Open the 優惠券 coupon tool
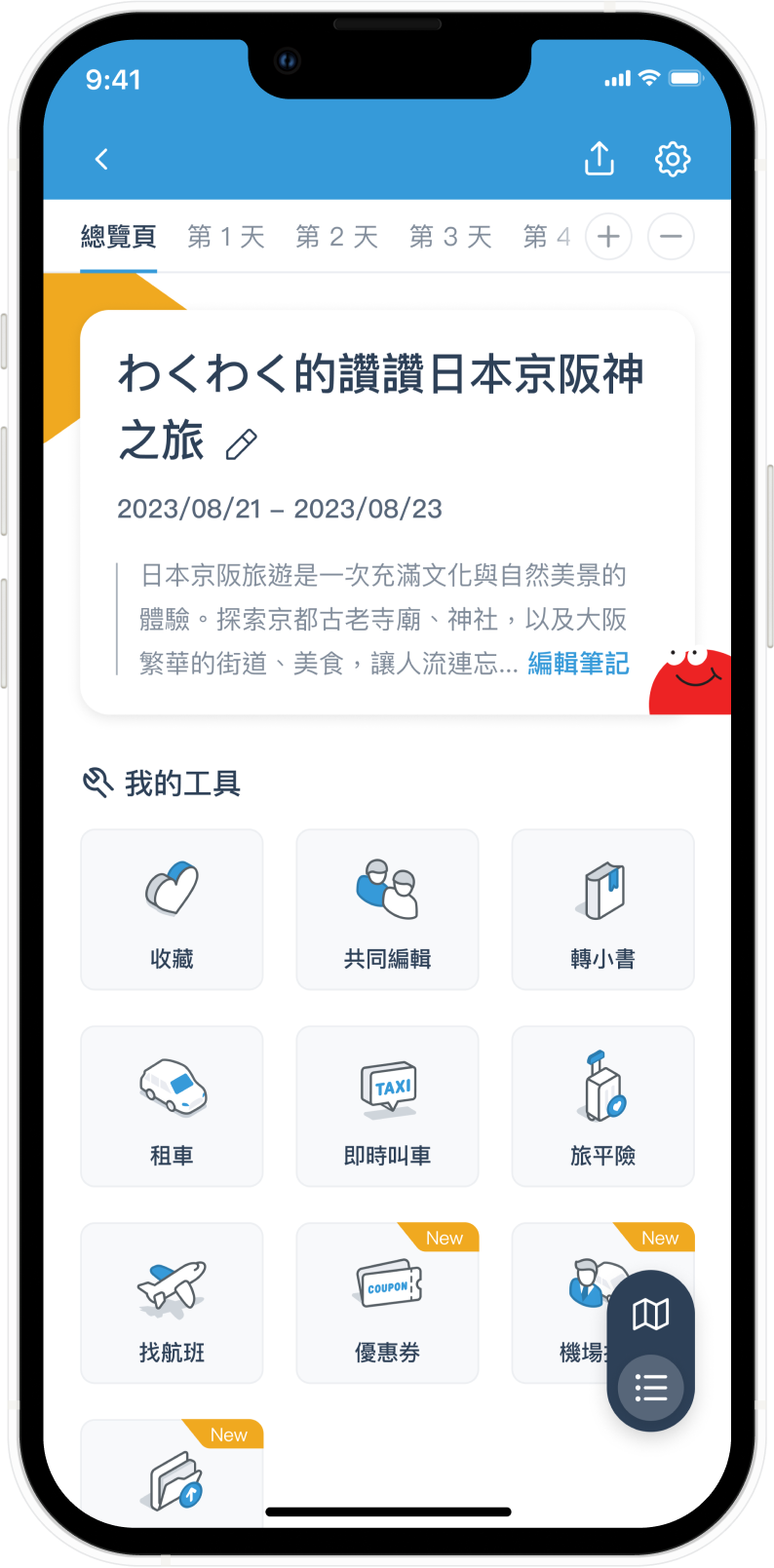The width and height of the screenshot is (774, 1568). (x=387, y=1303)
